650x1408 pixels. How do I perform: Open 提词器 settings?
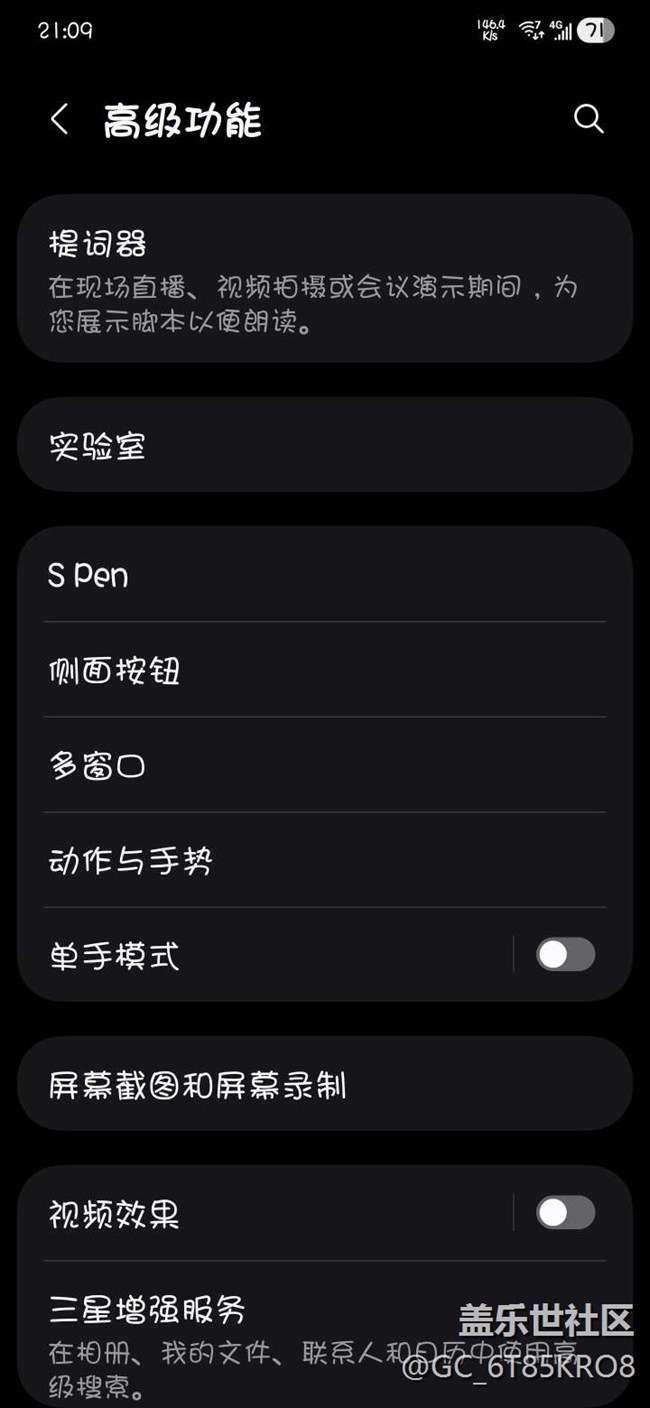pos(324,278)
